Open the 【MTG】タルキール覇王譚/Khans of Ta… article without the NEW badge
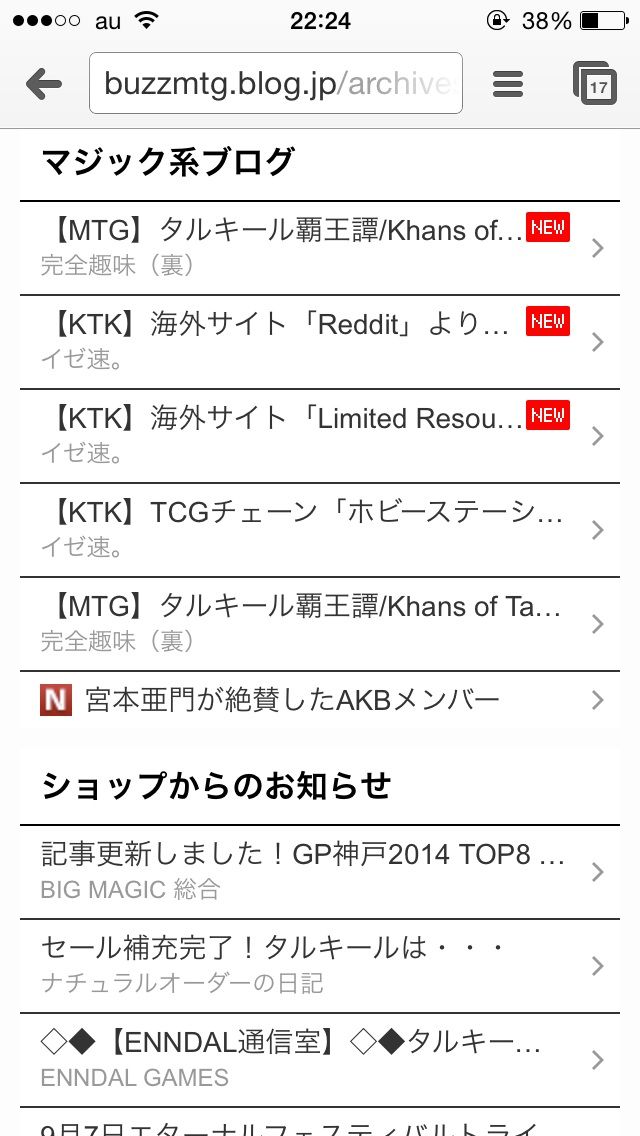 (x=320, y=625)
